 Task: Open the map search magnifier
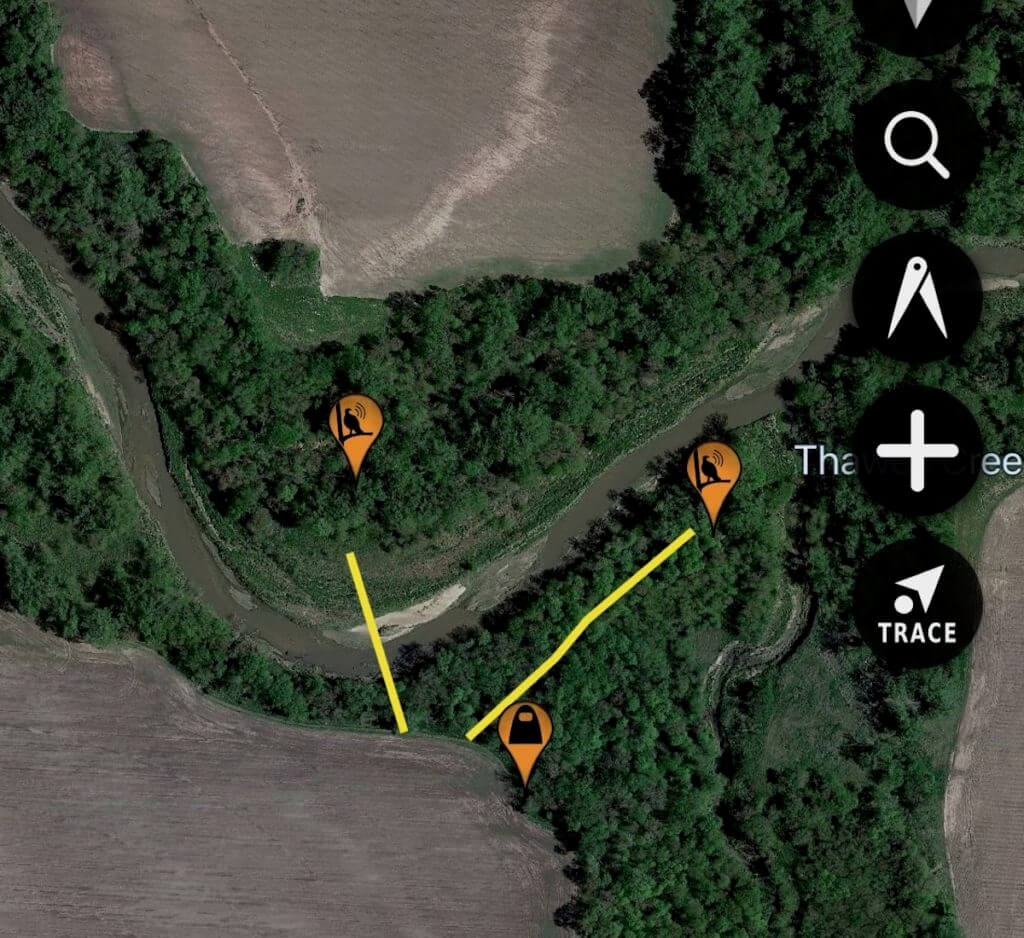[917, 146]
